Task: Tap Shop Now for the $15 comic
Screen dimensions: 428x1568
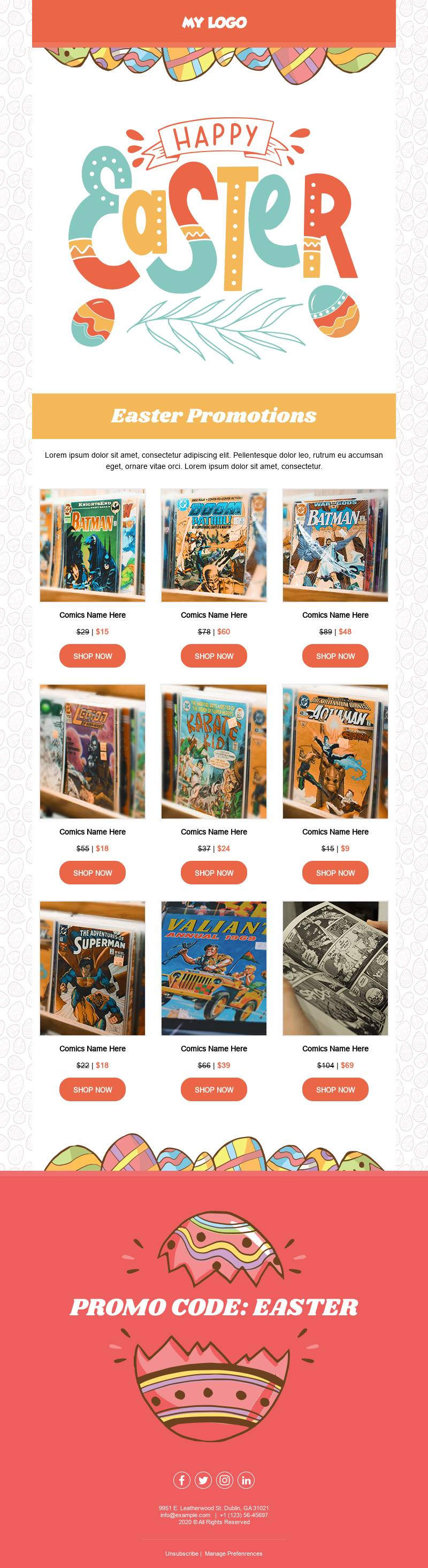Action: pos(93,656)
